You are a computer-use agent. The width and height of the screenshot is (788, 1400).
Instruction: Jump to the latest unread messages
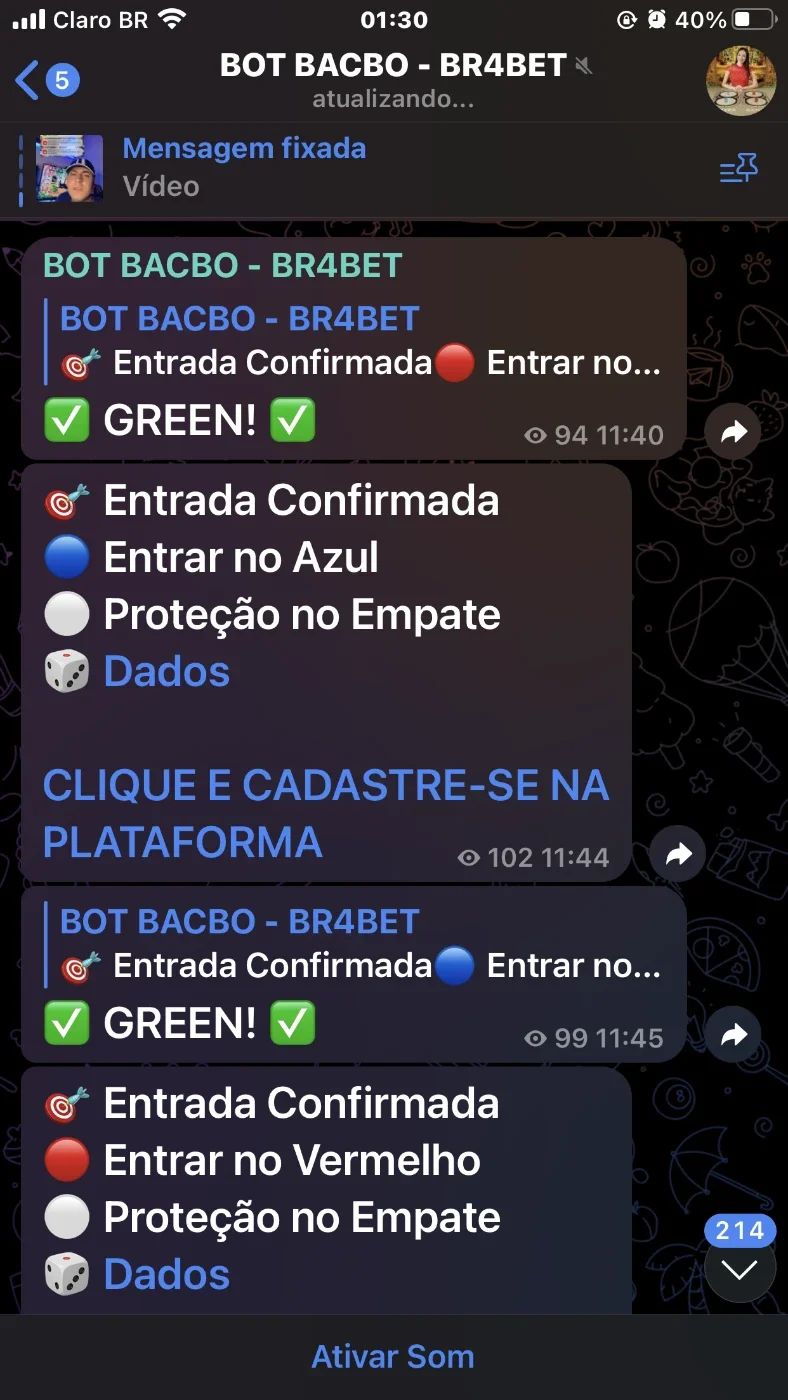point(740,1269)
